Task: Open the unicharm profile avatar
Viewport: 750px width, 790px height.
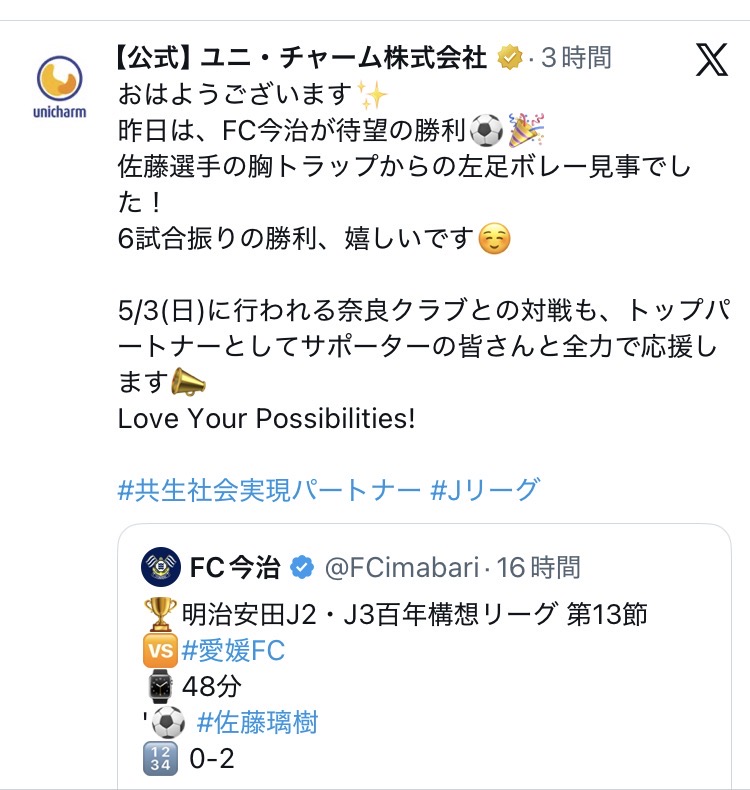Action: [59, 85]
